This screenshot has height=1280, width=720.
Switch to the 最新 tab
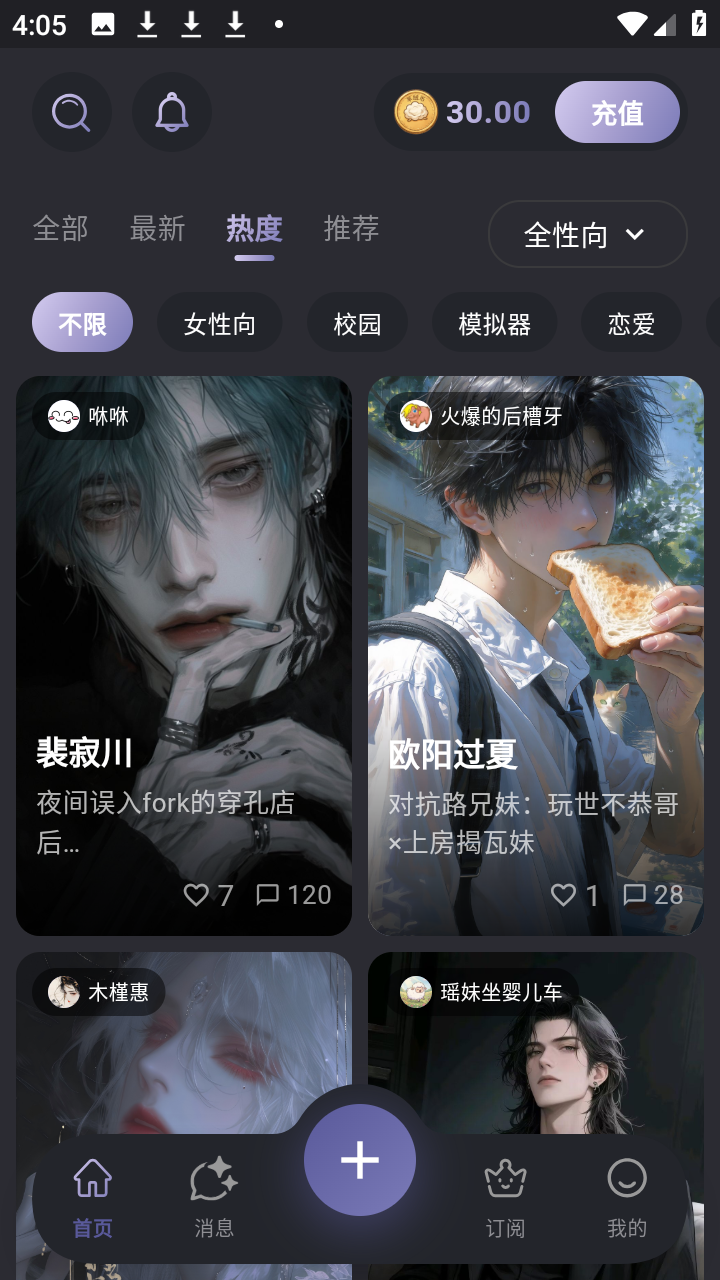coord(157,229)
